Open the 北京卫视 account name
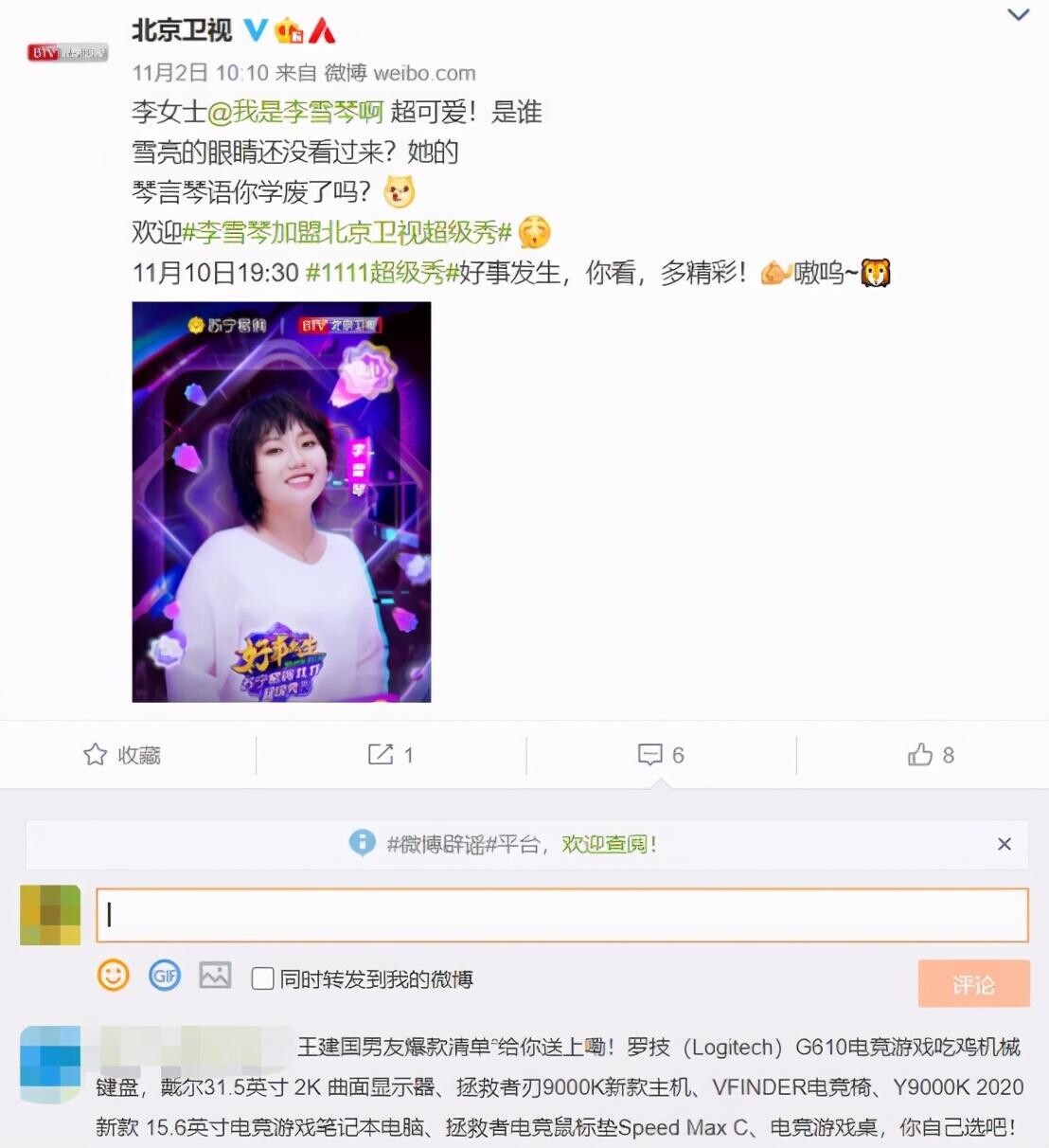Viewport: 1049px width, 1148px height. click(182, 31)
